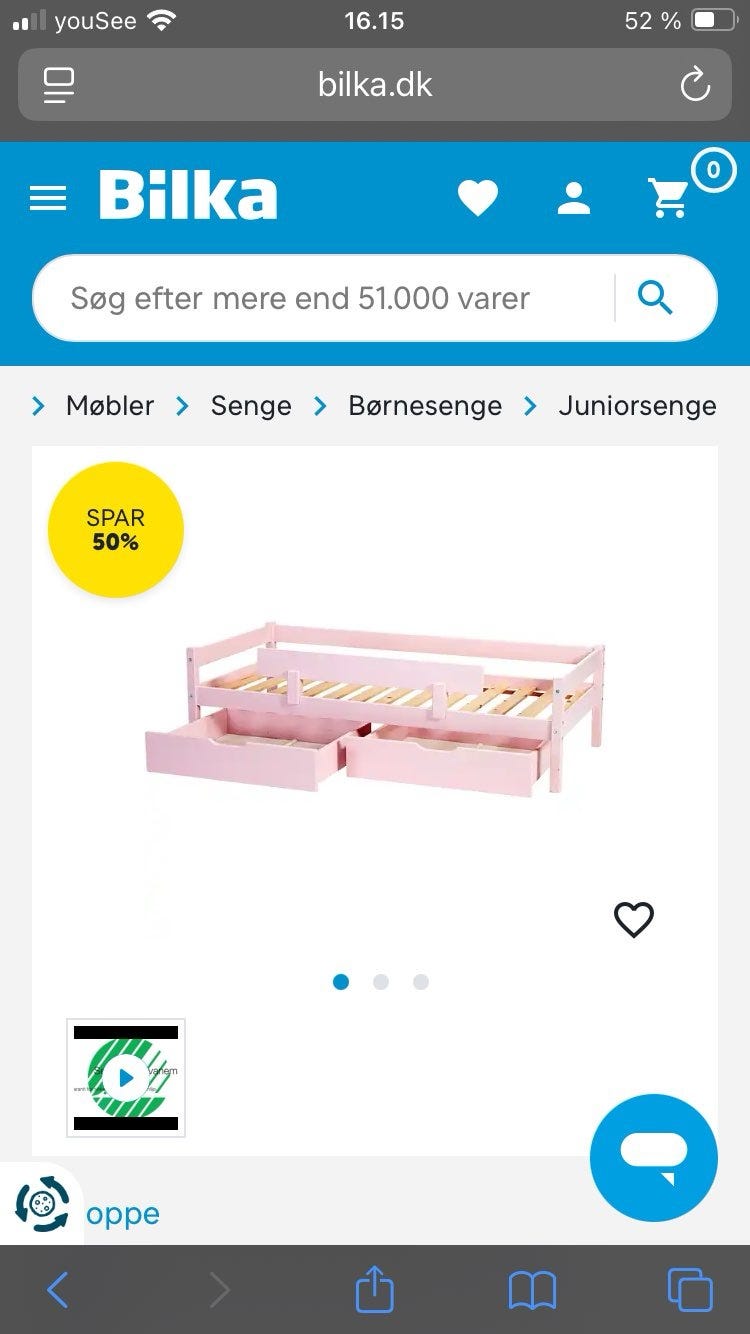Open the user account icon
Viewport: 750px width, 1334px height.
(573, 197)
